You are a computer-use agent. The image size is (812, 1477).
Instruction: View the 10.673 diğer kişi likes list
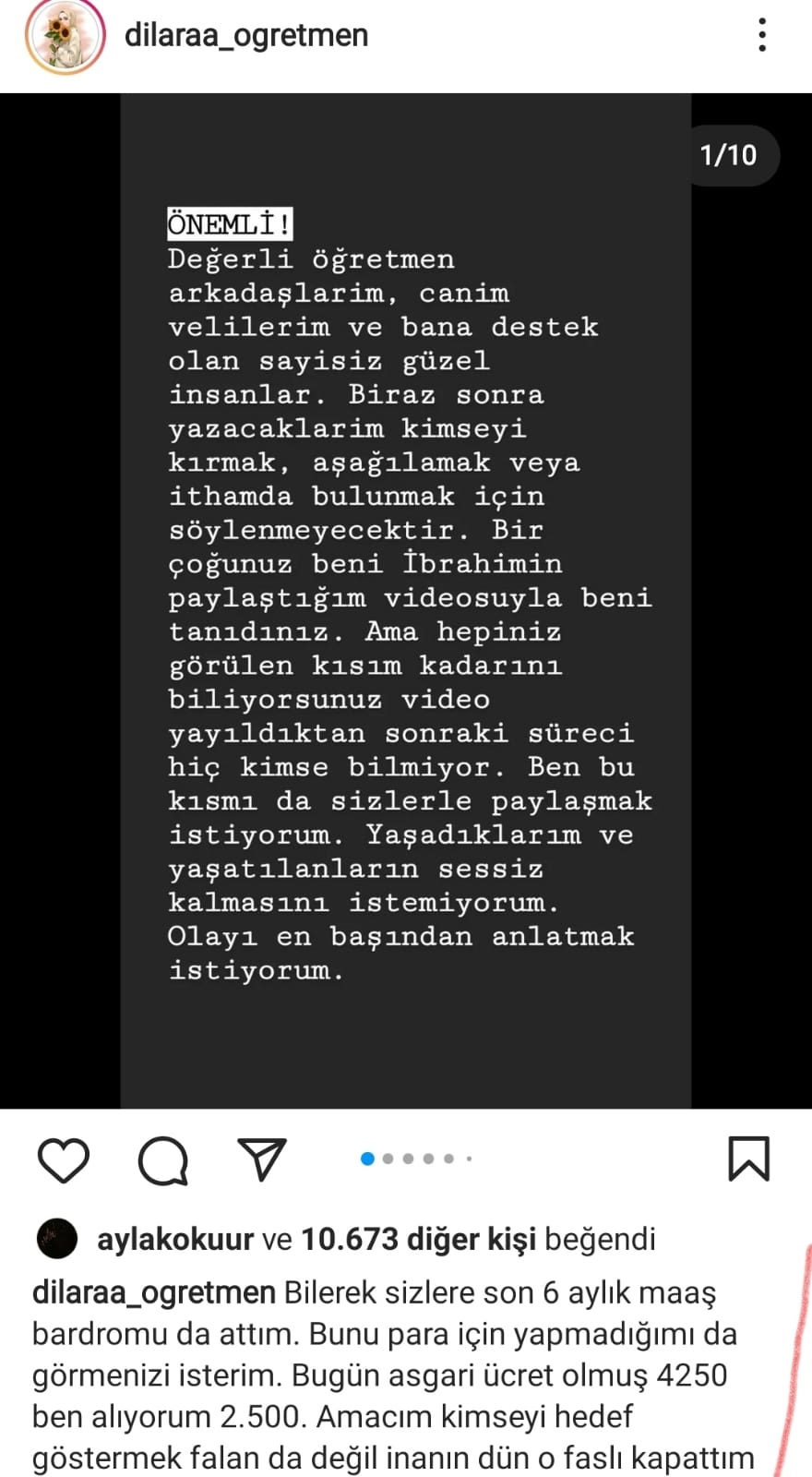click(x=418, y=1239)
